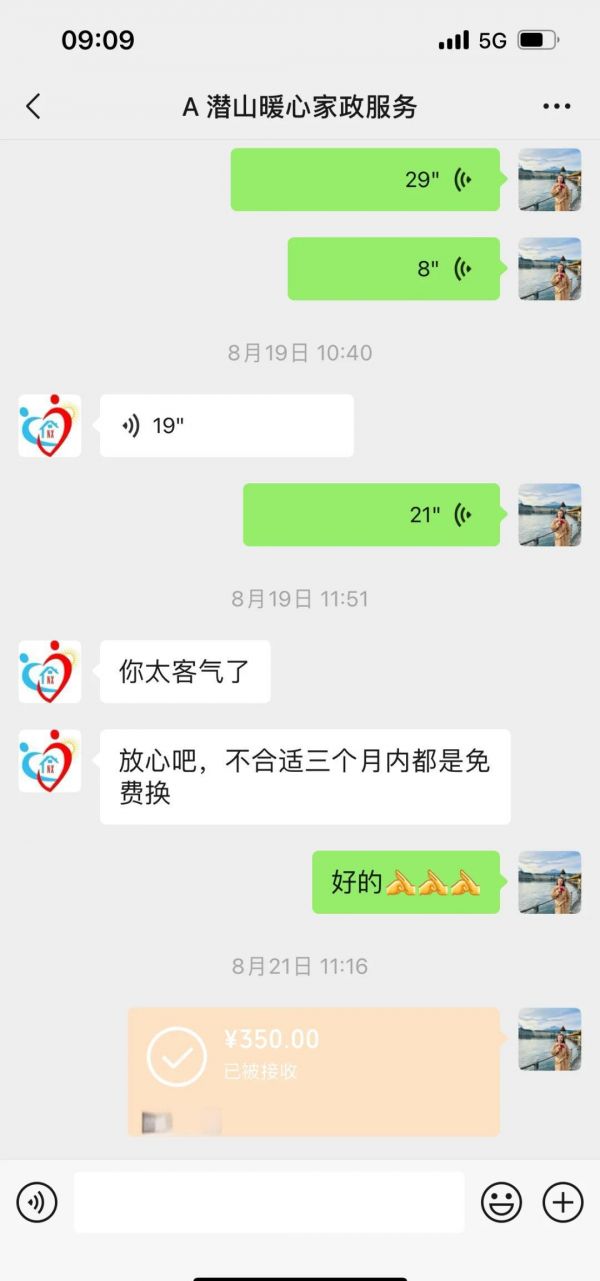Play the 8-second voice message
The image size is (600, 1281).
click(394, 269)
